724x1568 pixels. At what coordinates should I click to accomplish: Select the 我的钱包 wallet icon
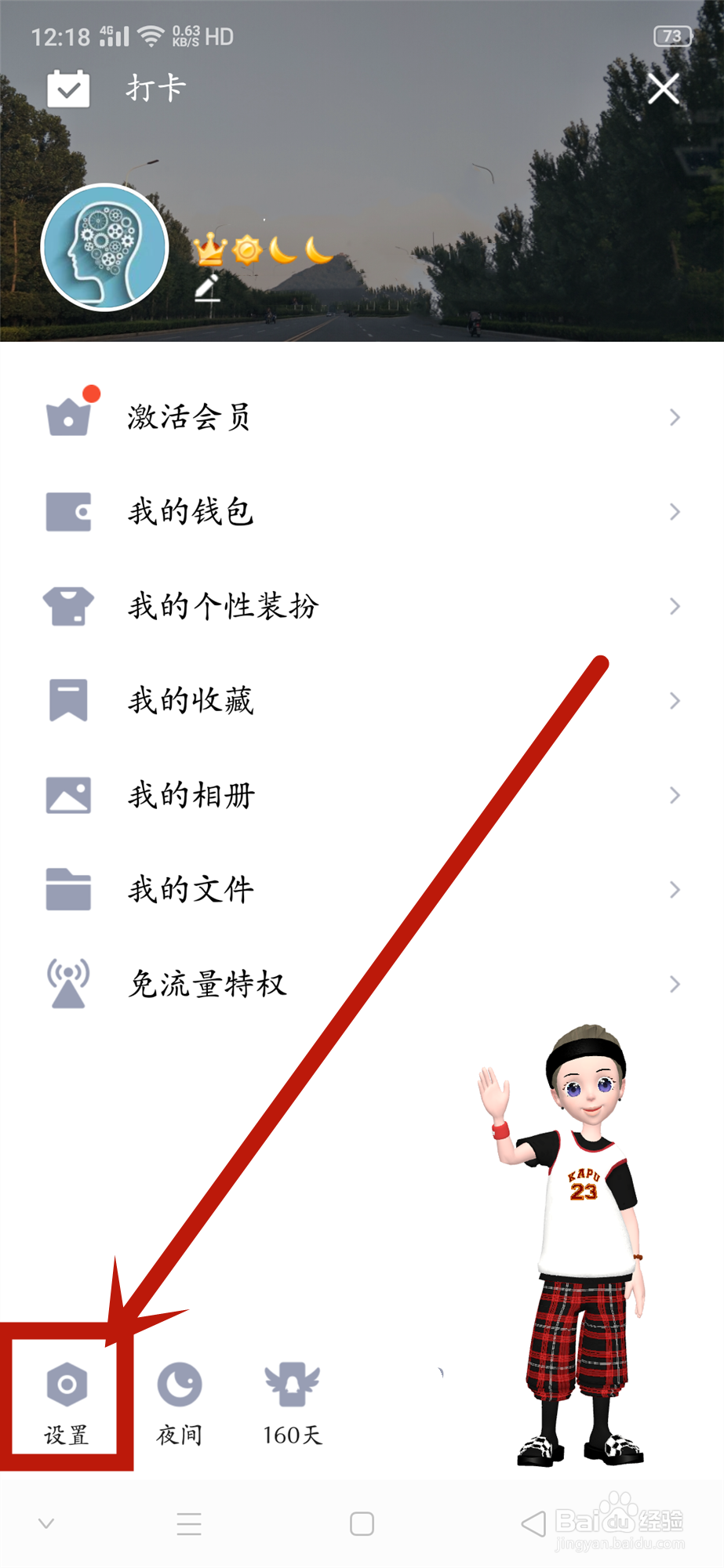tap(69, 512)
